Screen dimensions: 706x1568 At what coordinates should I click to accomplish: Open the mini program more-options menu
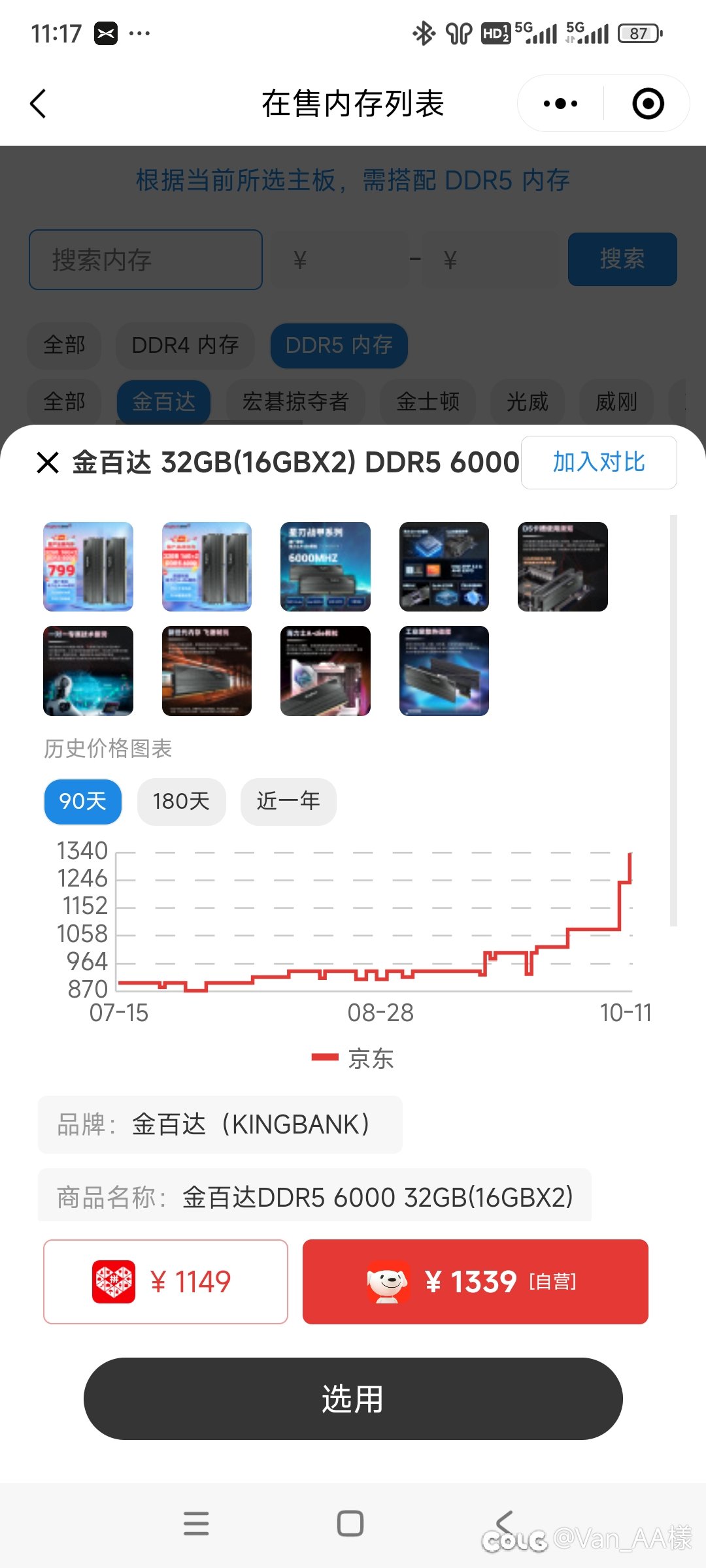(x=561, y=104)
